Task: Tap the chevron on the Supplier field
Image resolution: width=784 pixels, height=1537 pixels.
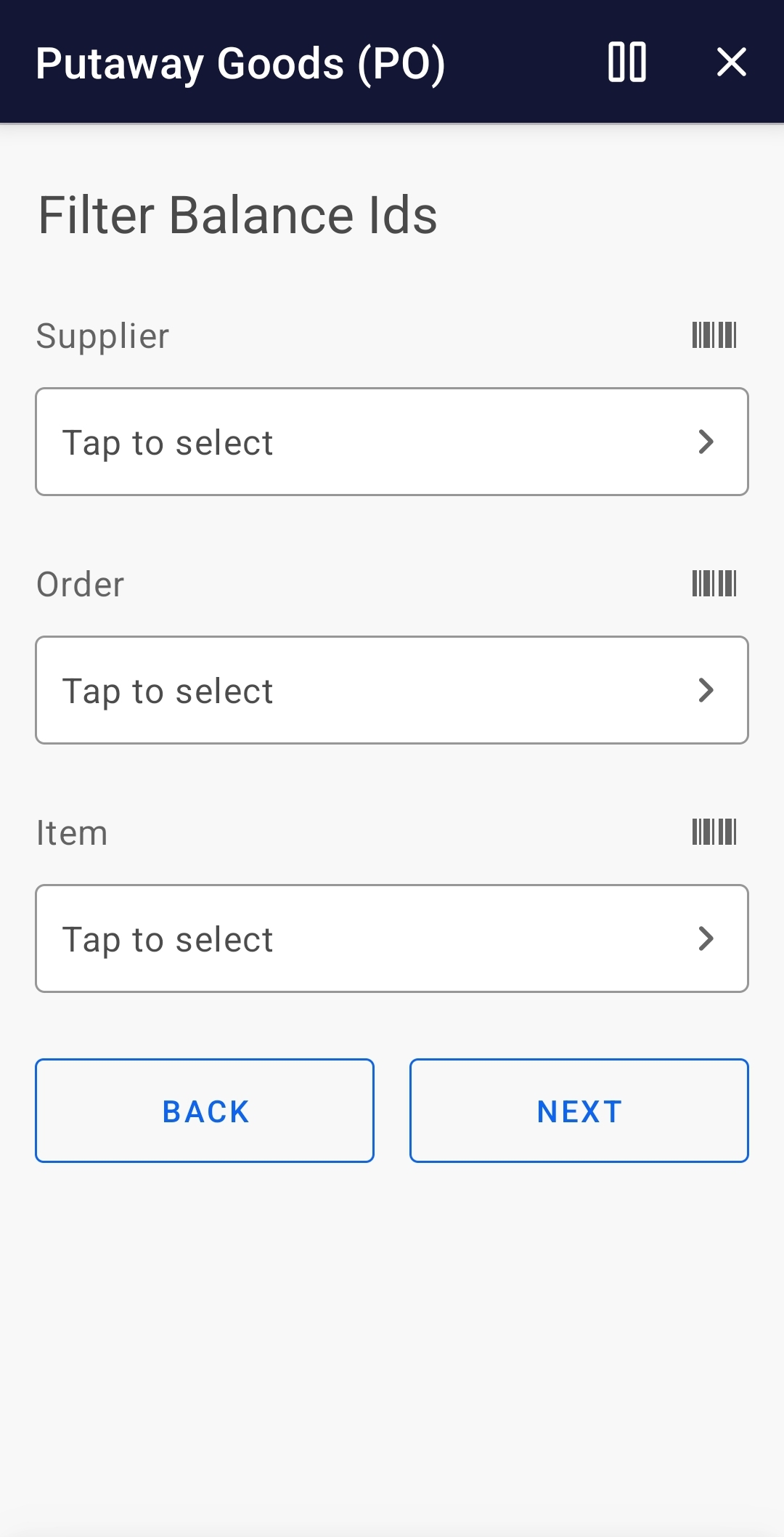Action: (x=706, y=442)
